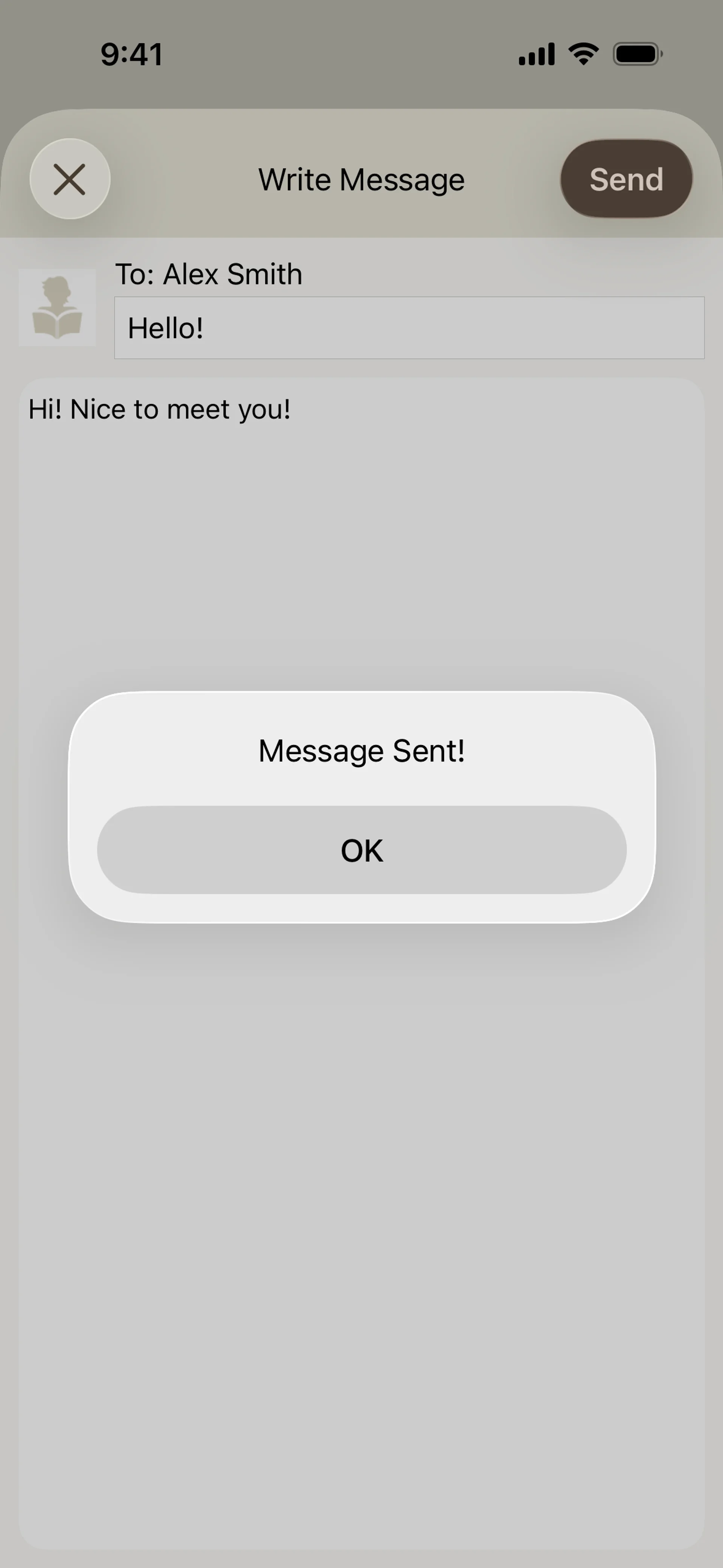The height and width of the screenshot is (1568, 723).
Task: Edit the message body text area
Action: (x=361, y=548)
